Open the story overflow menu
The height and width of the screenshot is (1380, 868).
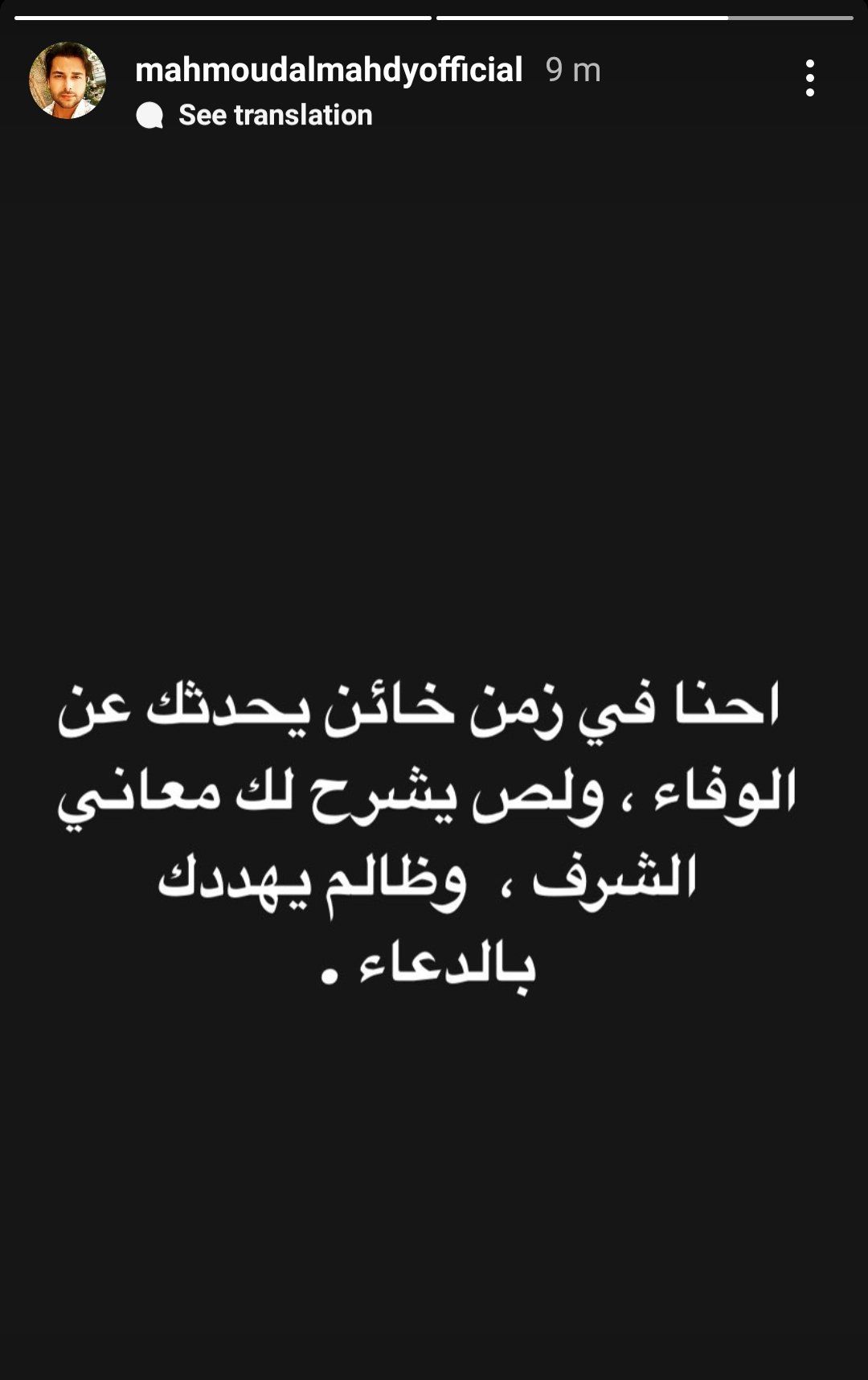pyautogui.click(x=809, y=78)
